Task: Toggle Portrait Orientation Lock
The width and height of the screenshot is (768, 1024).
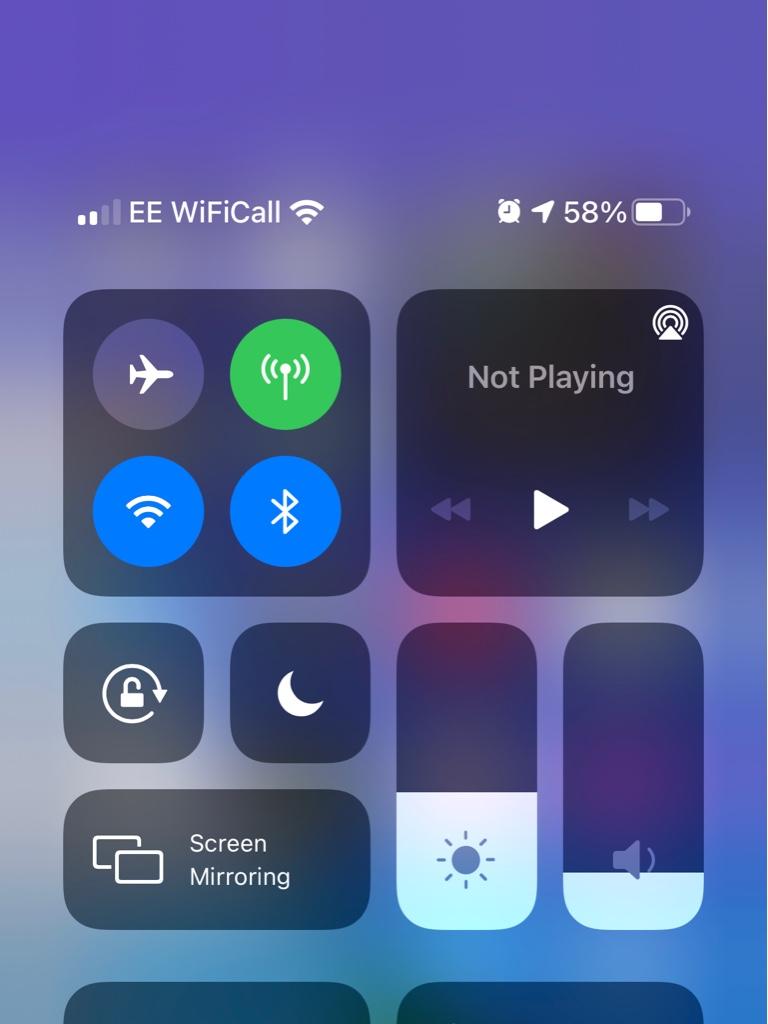Action: pyautogui.click(x=134, y=693)
